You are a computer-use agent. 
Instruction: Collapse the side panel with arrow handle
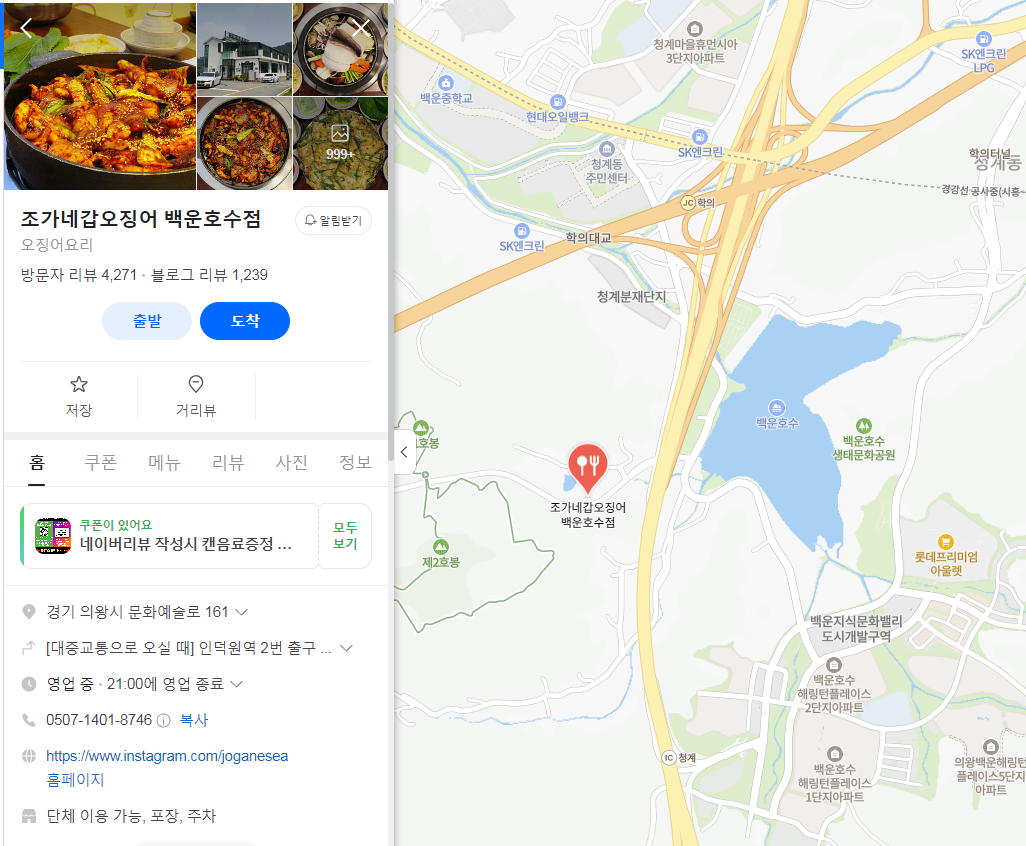pyautogui.click(x=403, y=452)
